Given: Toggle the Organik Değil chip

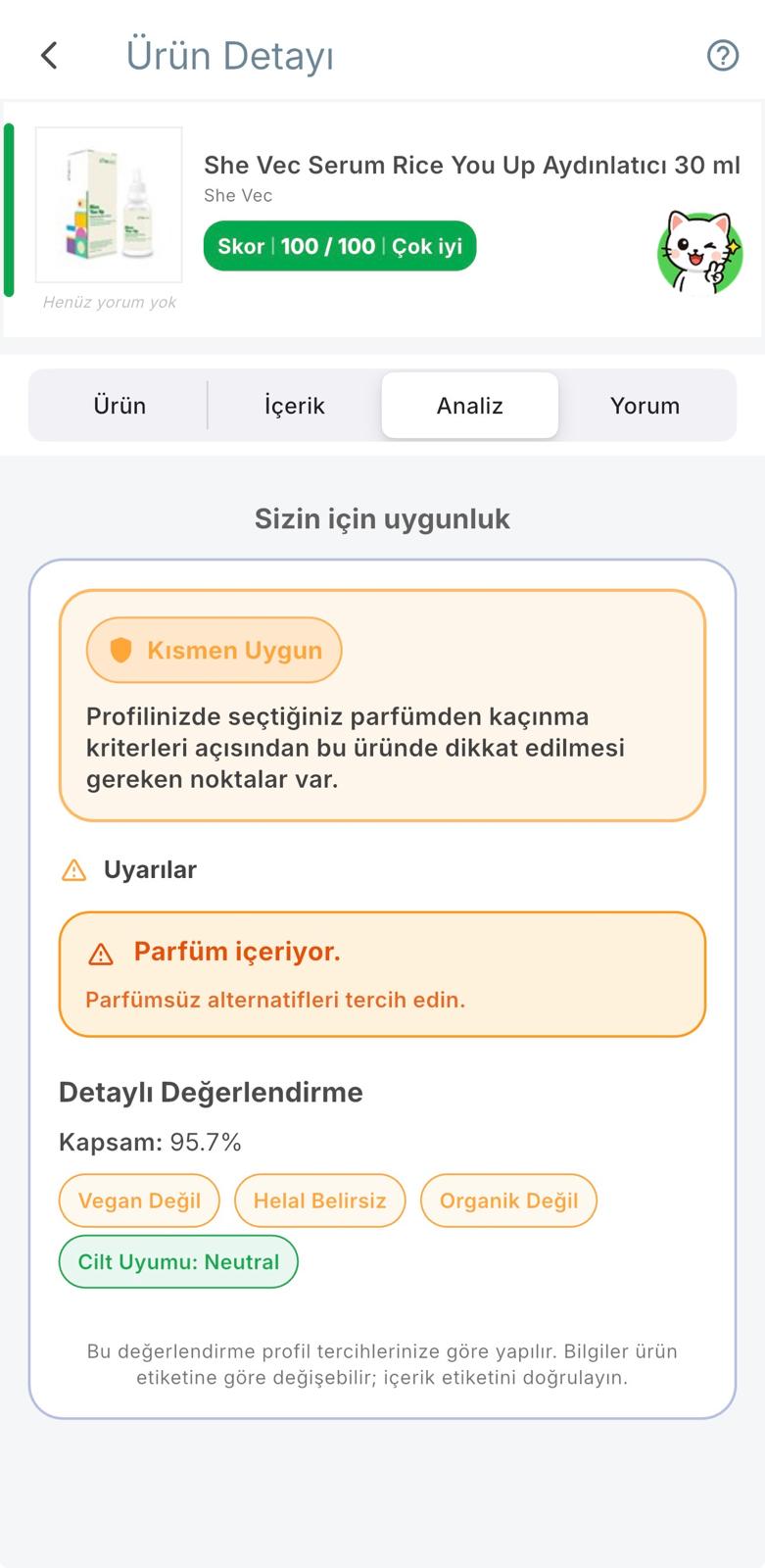Looking at the screenshot, I should (x=508, y=1200).
